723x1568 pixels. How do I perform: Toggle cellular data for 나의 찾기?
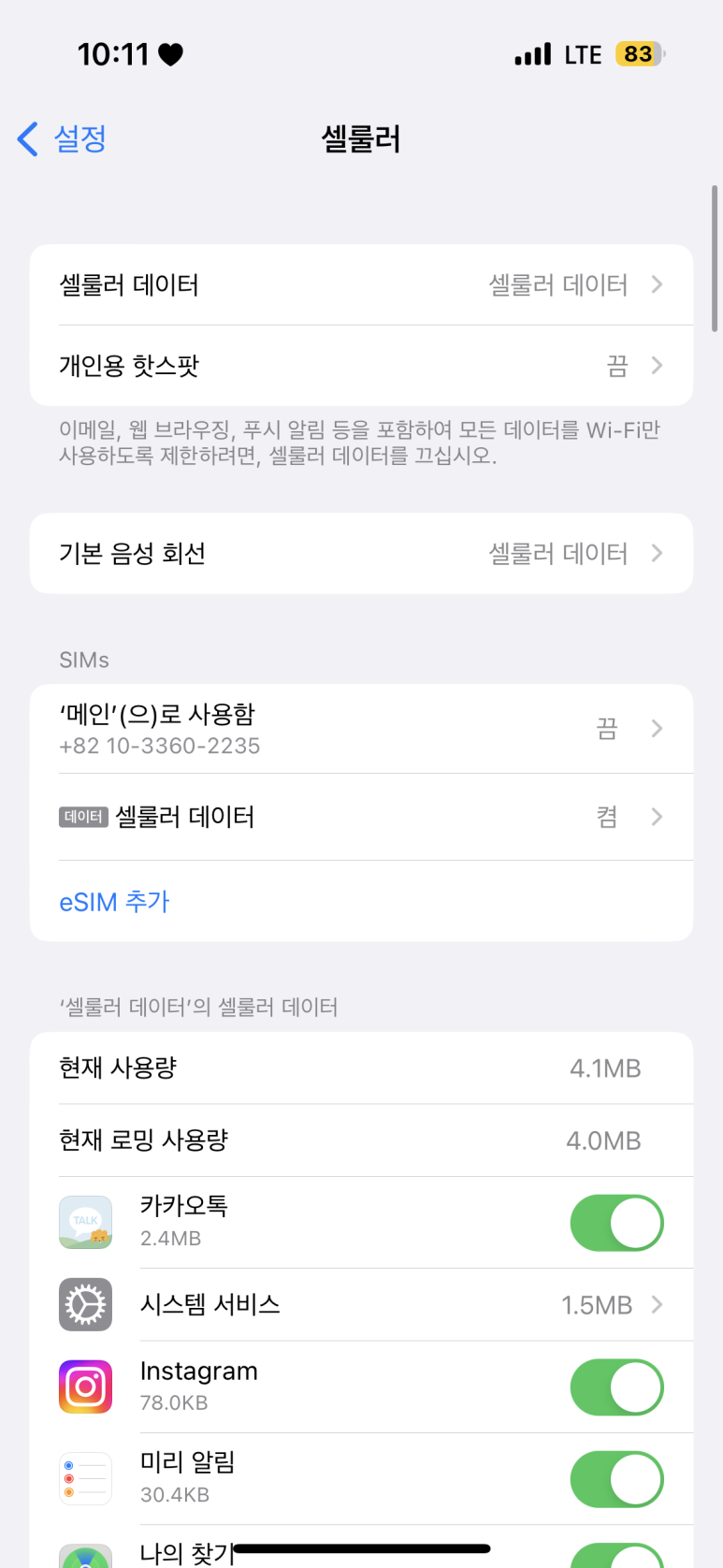pos(616,1557)
